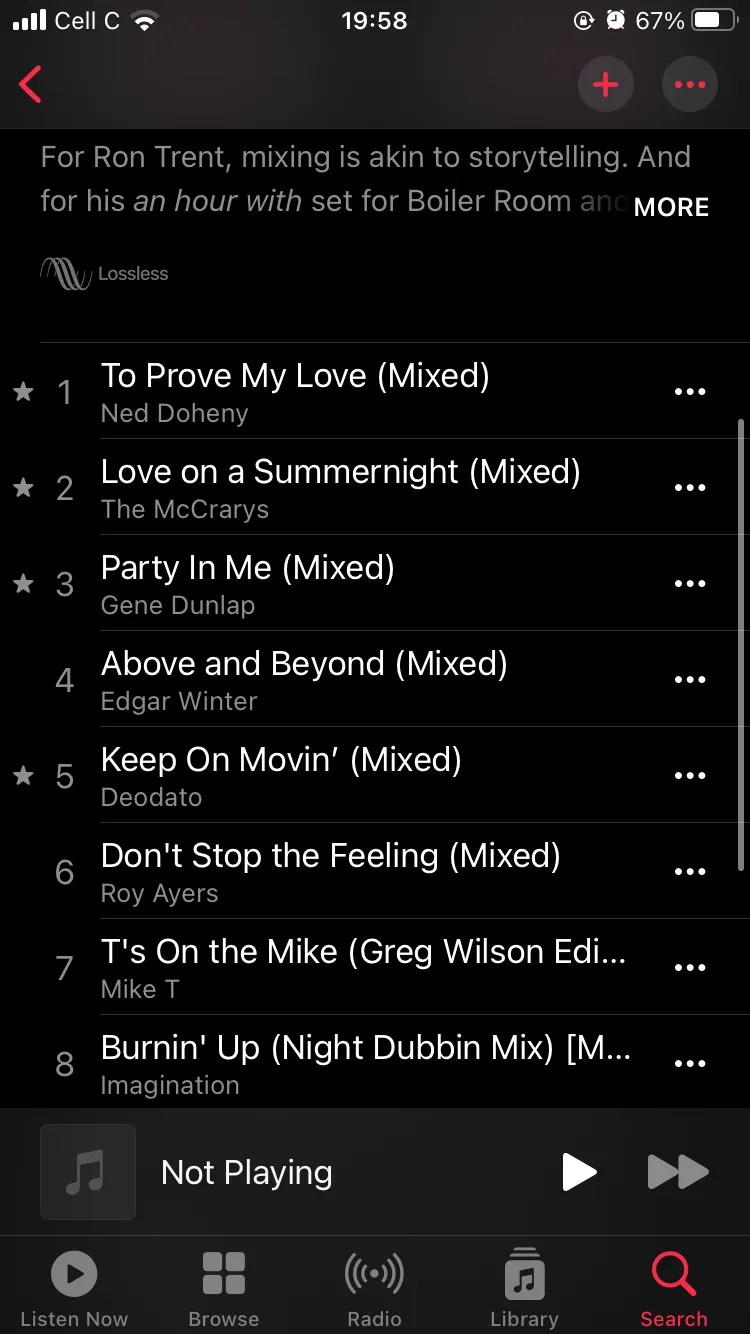Viewport: 750px width, 1334px height.
Task: Open options for Keep On Movin'
Action: coord(690,775)
